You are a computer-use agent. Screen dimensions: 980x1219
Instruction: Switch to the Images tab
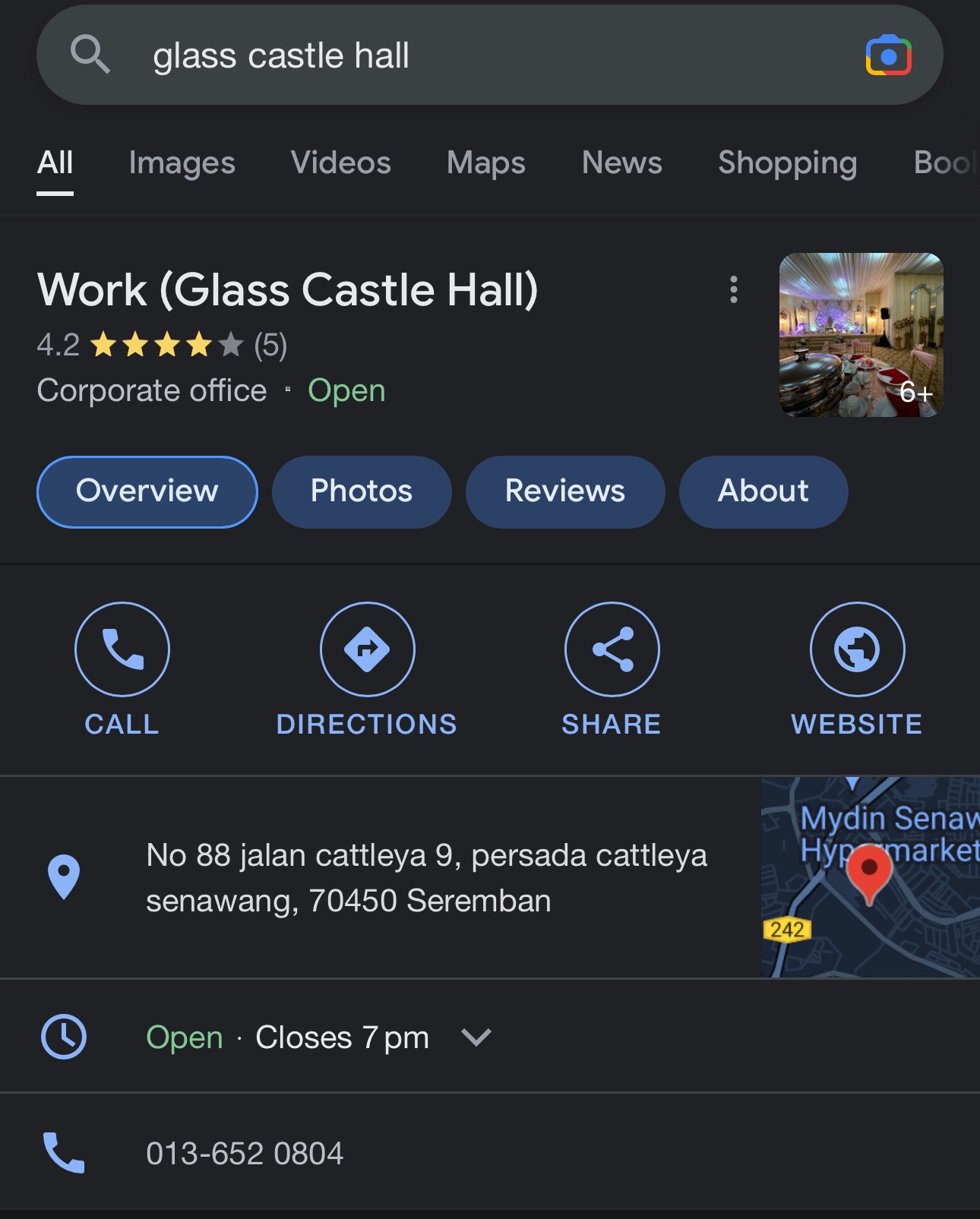182,163
